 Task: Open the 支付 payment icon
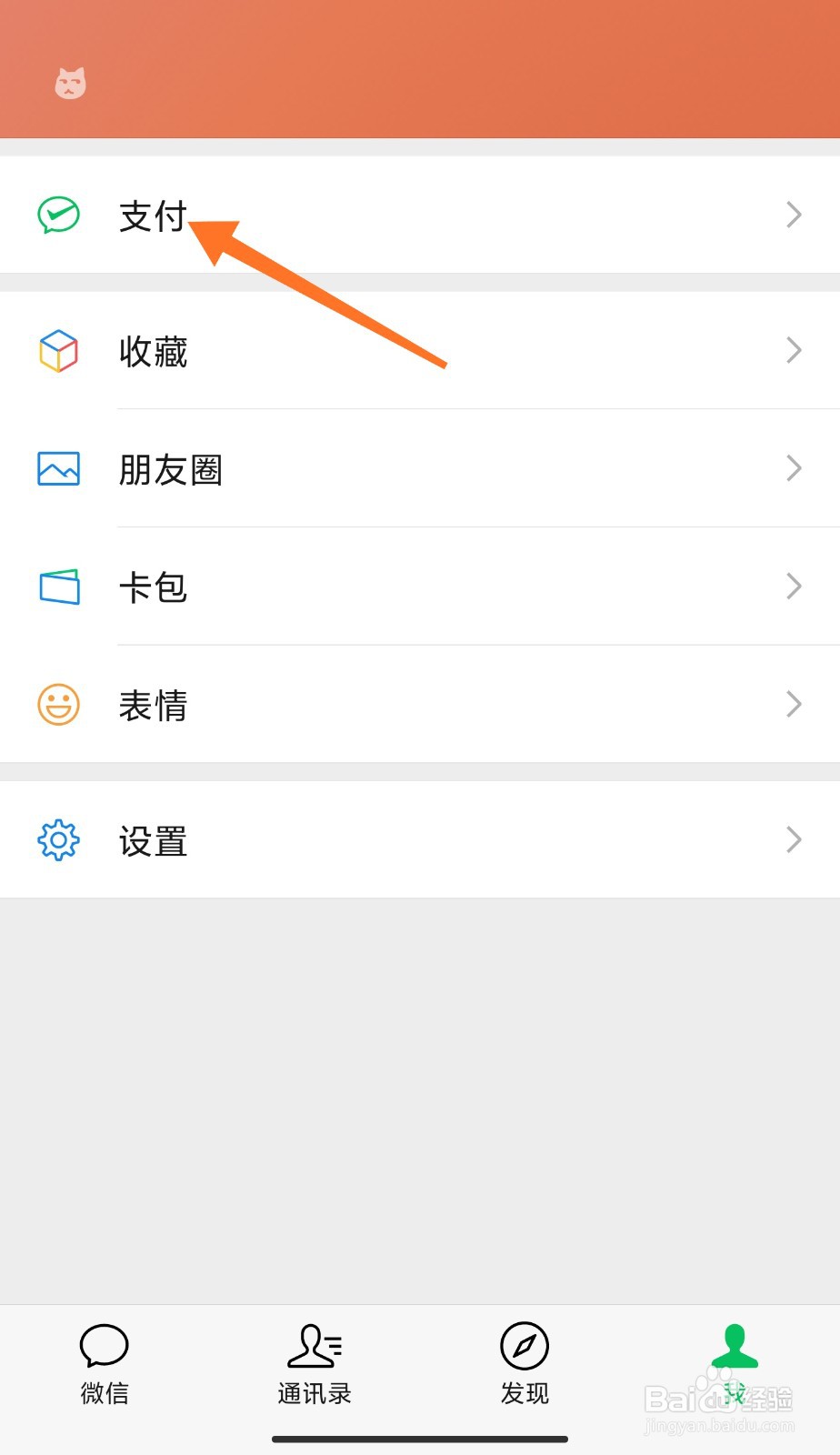pos(57,215)
